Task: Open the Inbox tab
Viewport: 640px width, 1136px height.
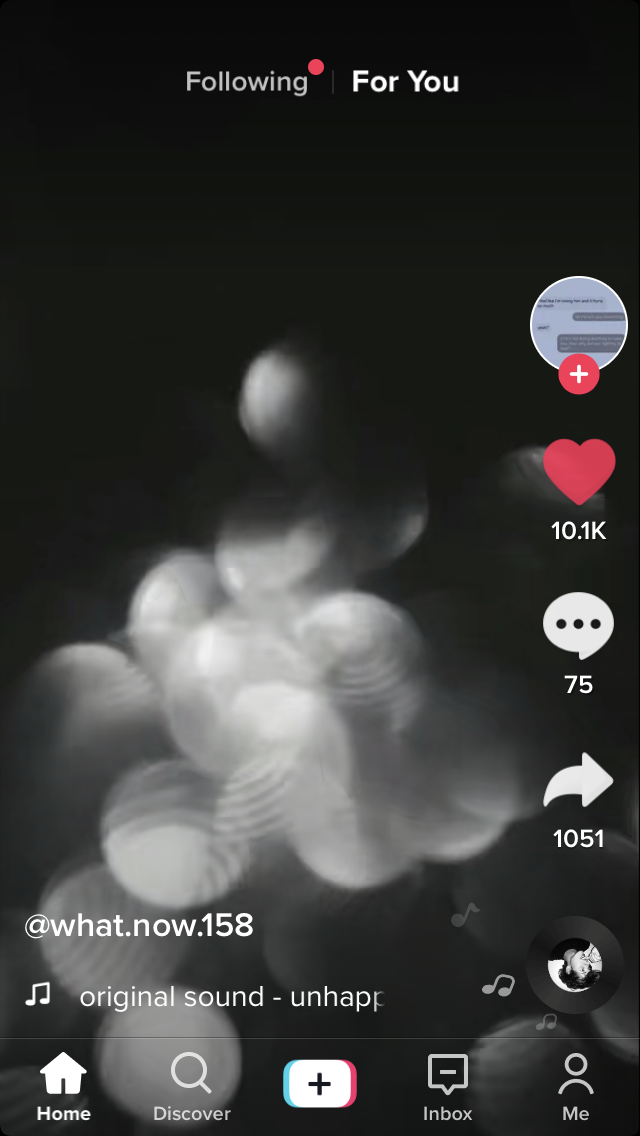Action: coord(447,1087)
